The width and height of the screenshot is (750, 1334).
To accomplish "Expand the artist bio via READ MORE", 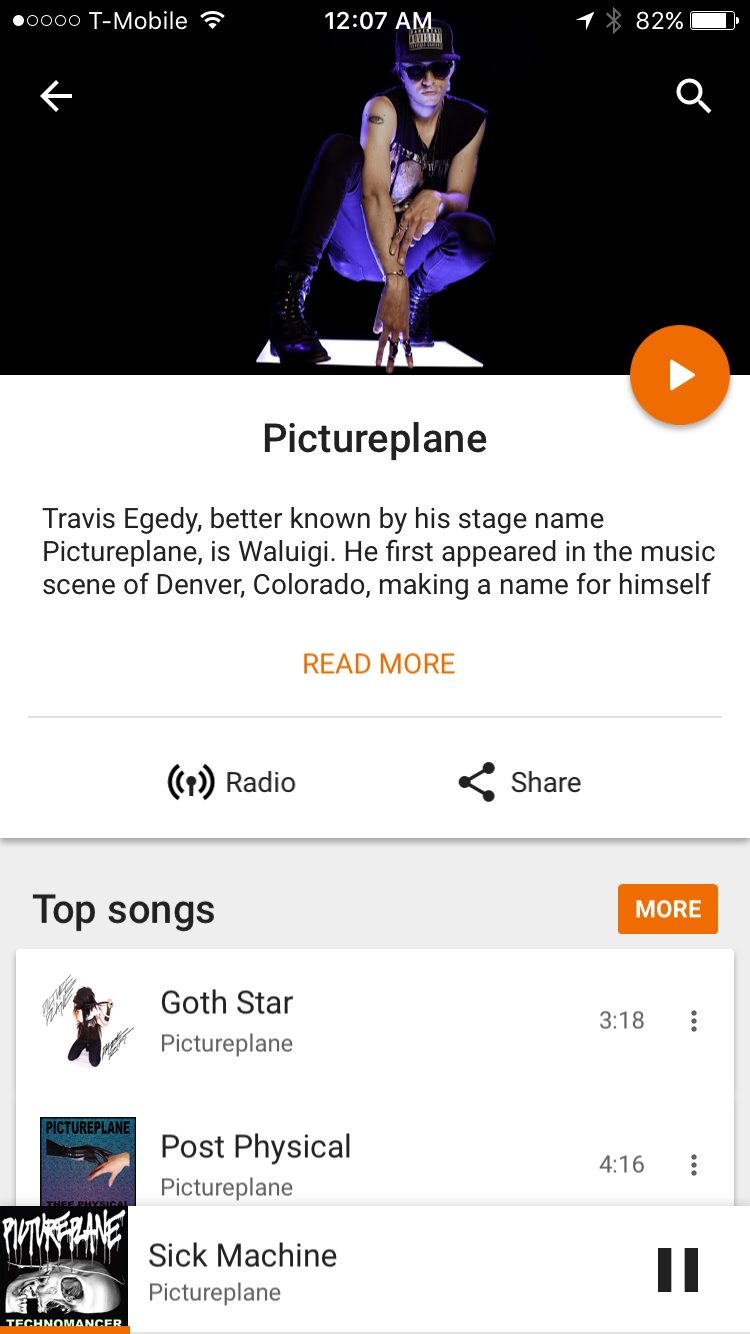I will 378,664.
